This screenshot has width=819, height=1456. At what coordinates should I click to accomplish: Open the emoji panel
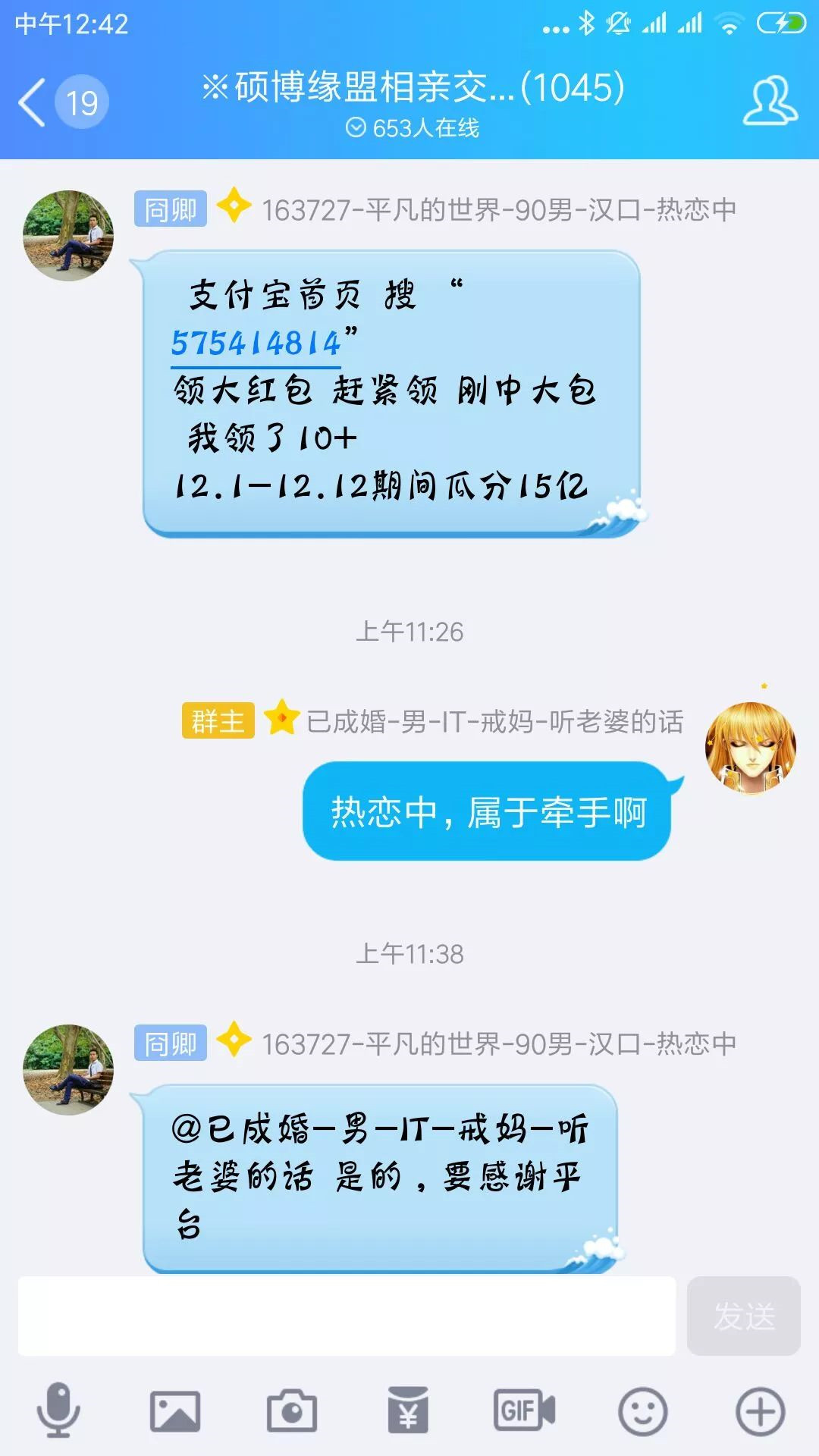coord(642,1410)
